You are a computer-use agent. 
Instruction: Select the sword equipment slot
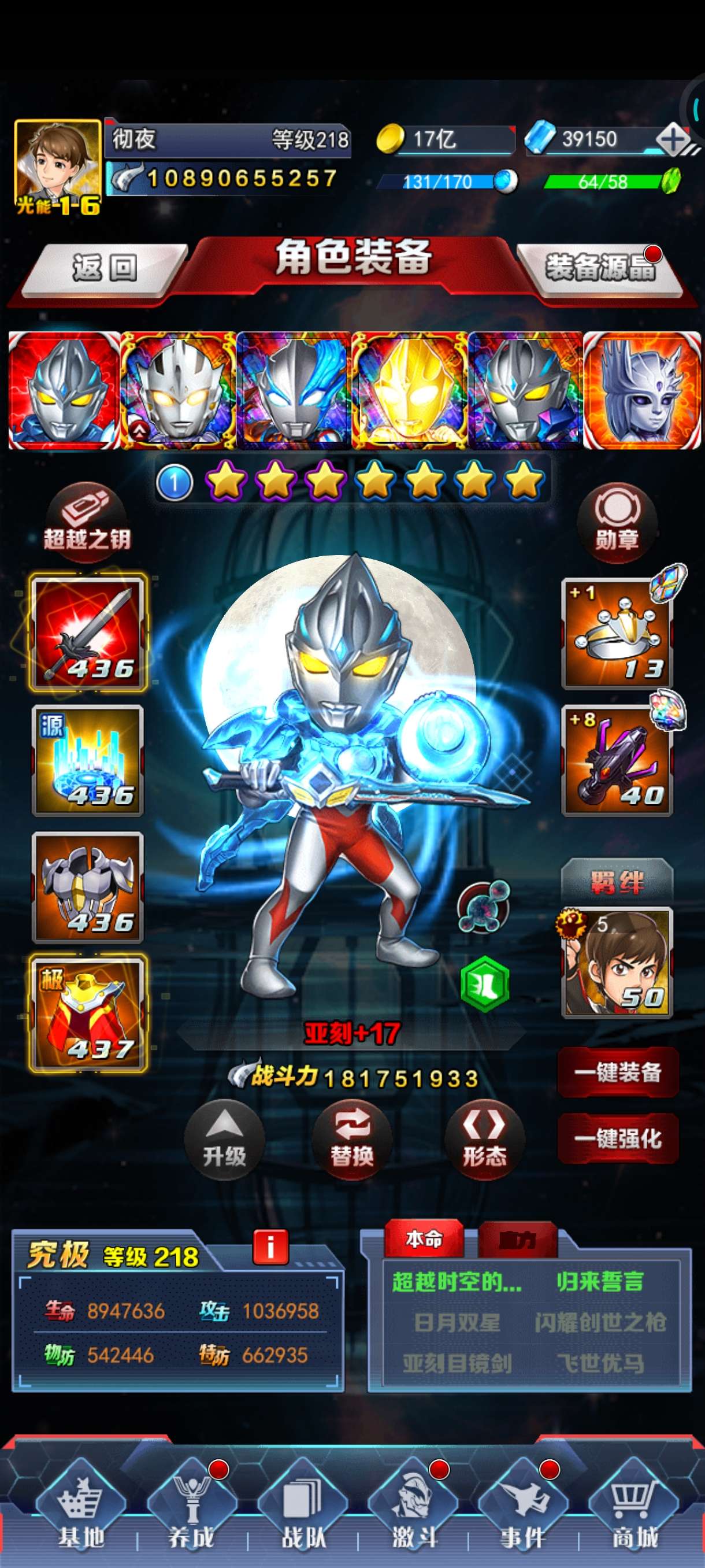tap(88, 633)
